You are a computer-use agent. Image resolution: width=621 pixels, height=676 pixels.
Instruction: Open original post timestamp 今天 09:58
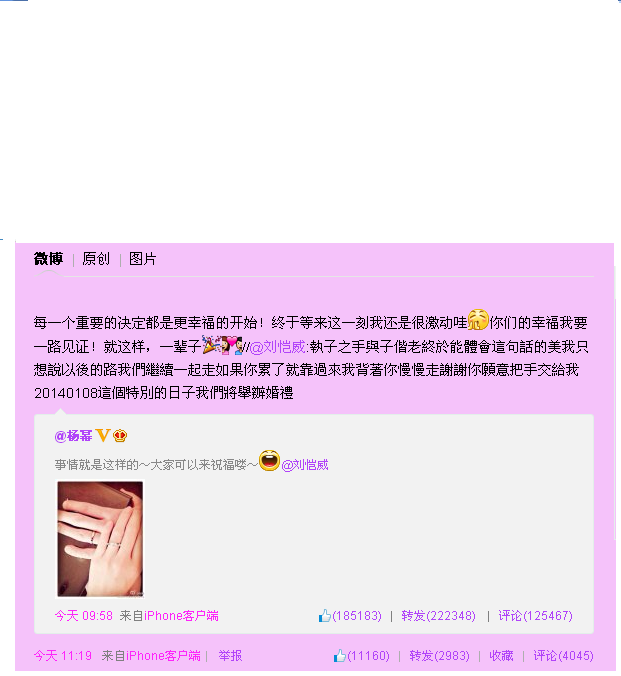(83, 616)
